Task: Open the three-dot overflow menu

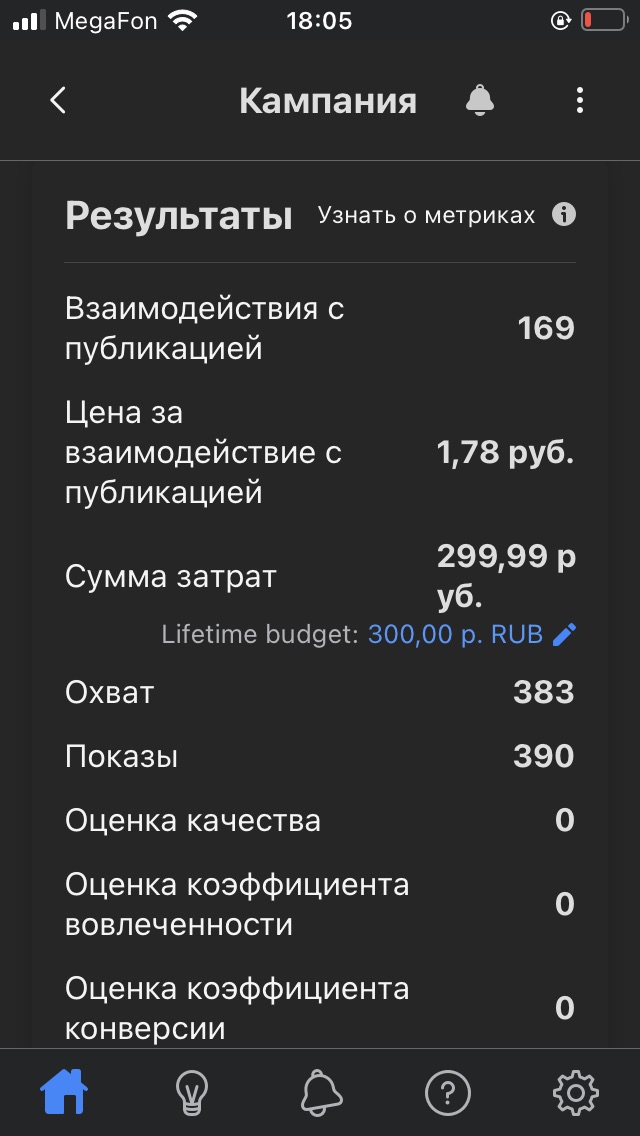Action: click(579, 100)
